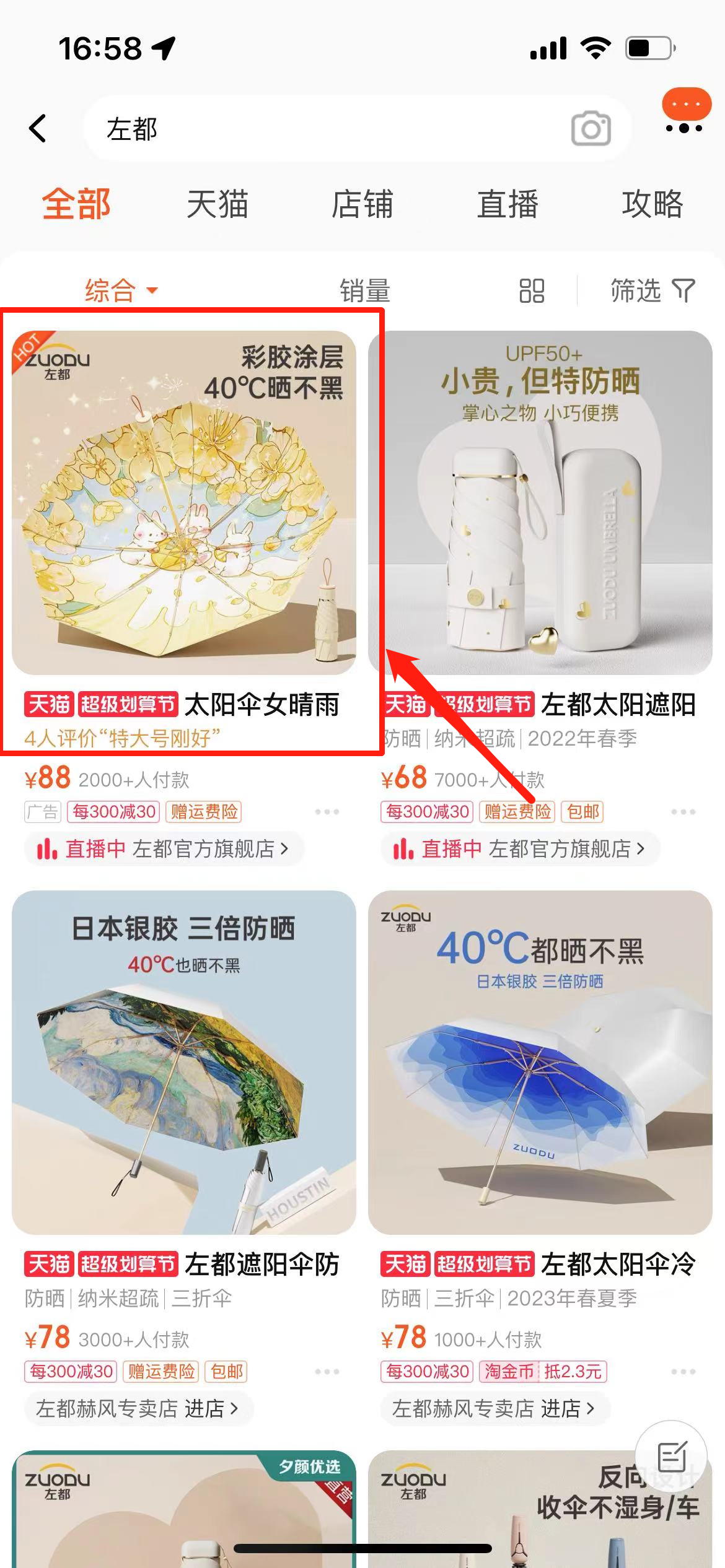Open more options on the ¥68 umbrella
Viewport: 725px width, 1568px height.
(x=683, y=811)
